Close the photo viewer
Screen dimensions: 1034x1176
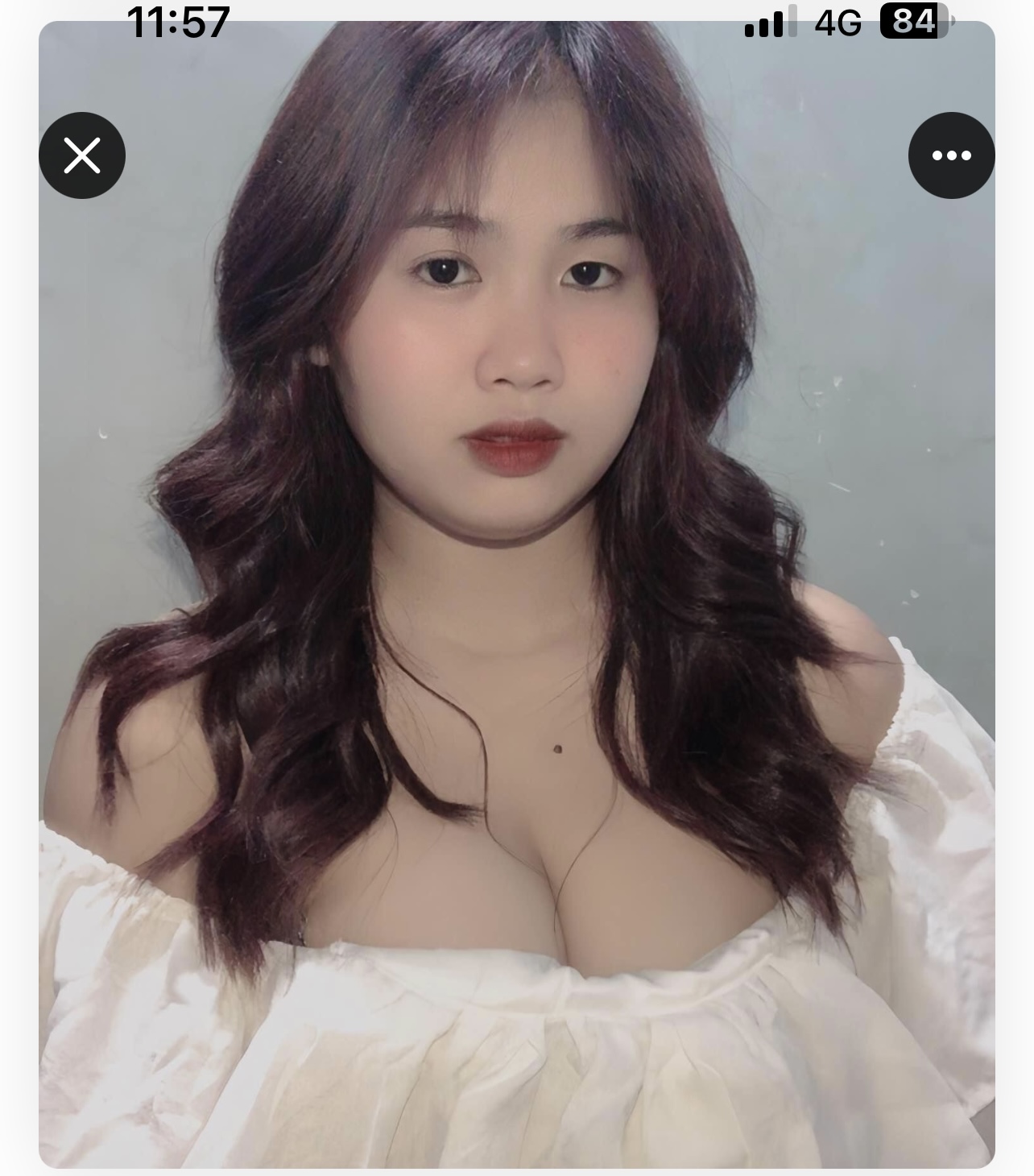(82, 155)
